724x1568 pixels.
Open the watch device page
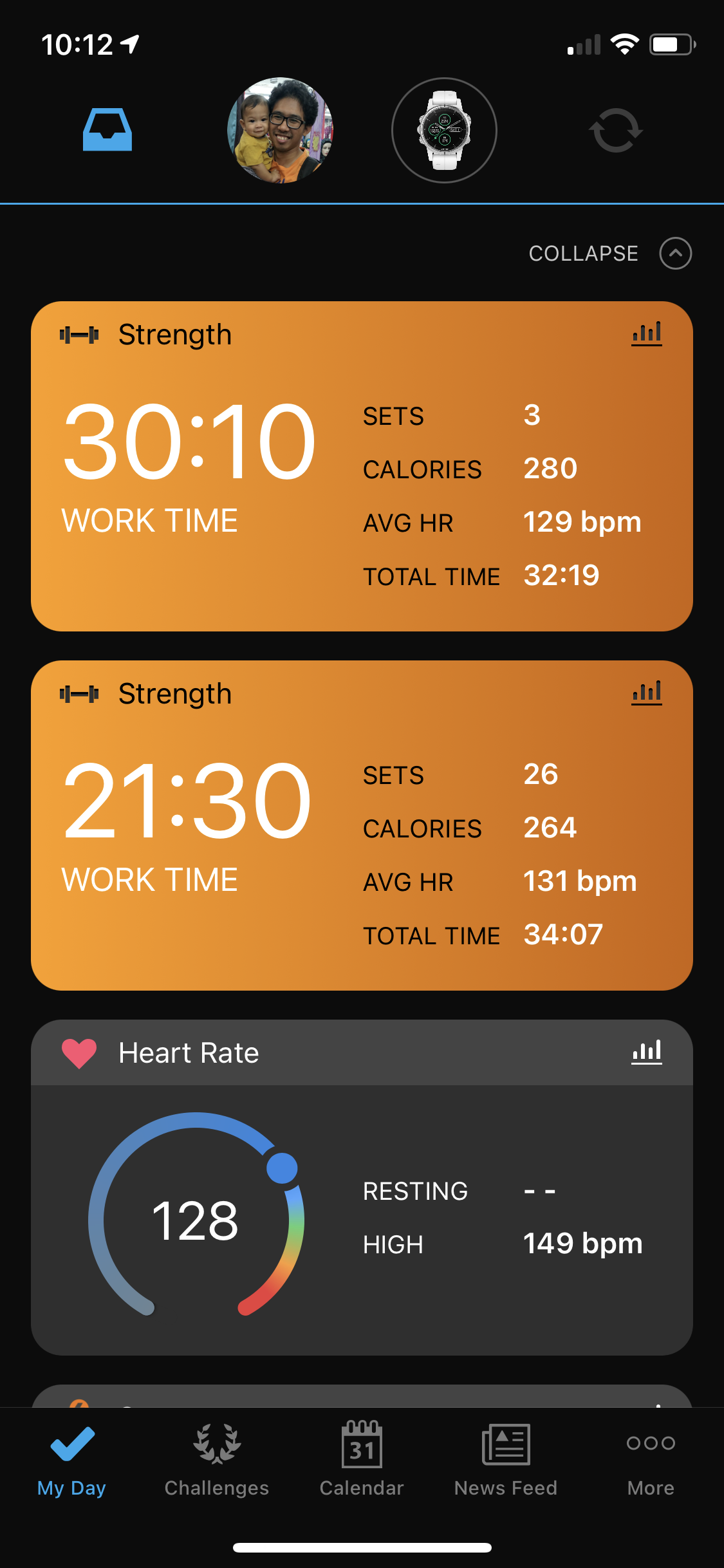pos(444,131)
